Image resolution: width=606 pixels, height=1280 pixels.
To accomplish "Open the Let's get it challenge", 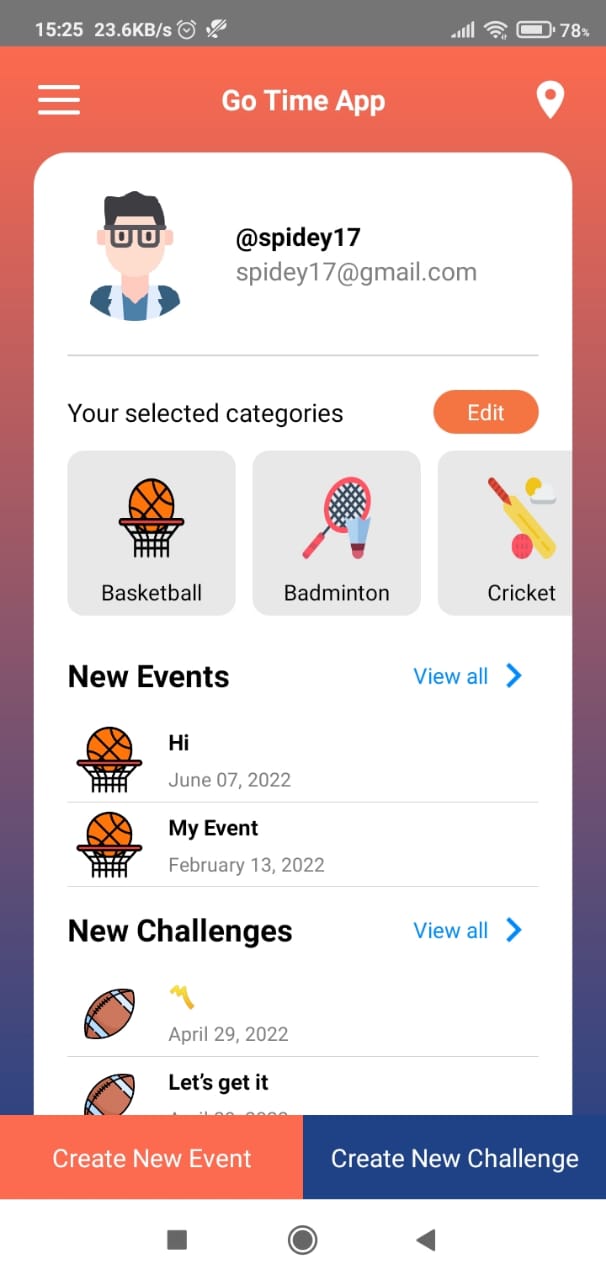I will point(303,1088).
